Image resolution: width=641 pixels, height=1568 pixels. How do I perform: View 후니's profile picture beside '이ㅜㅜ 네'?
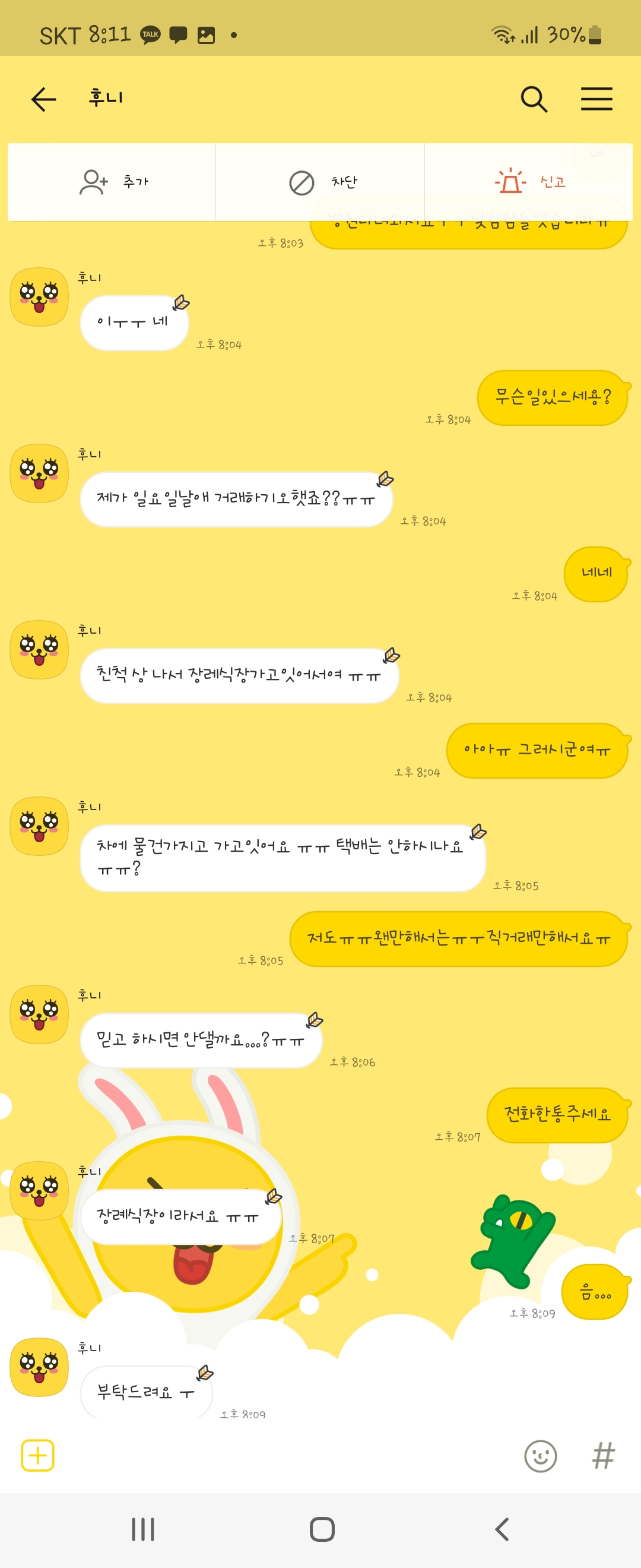(40, 297)
